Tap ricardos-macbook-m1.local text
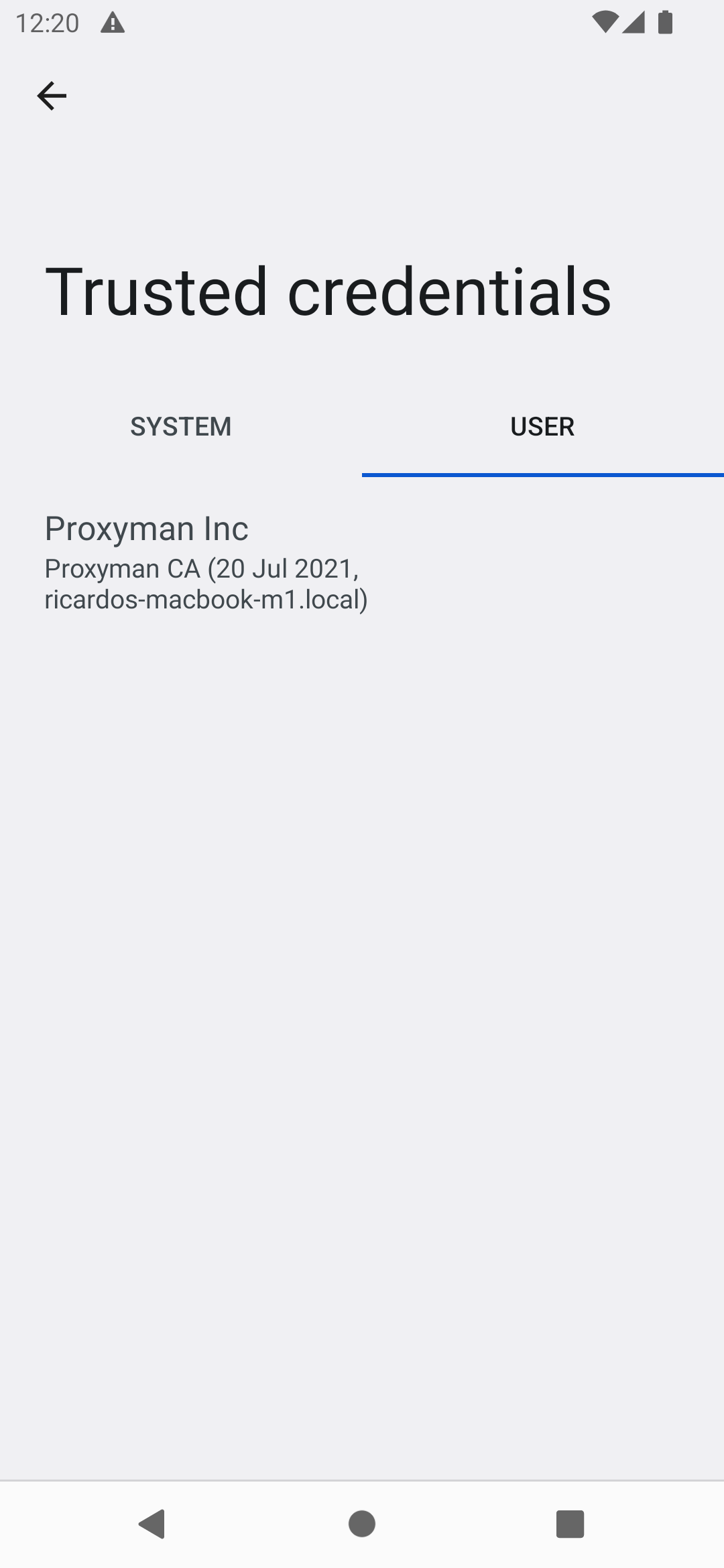The height and width of the screenshot is (1568, 724). (x=206, y=598)
